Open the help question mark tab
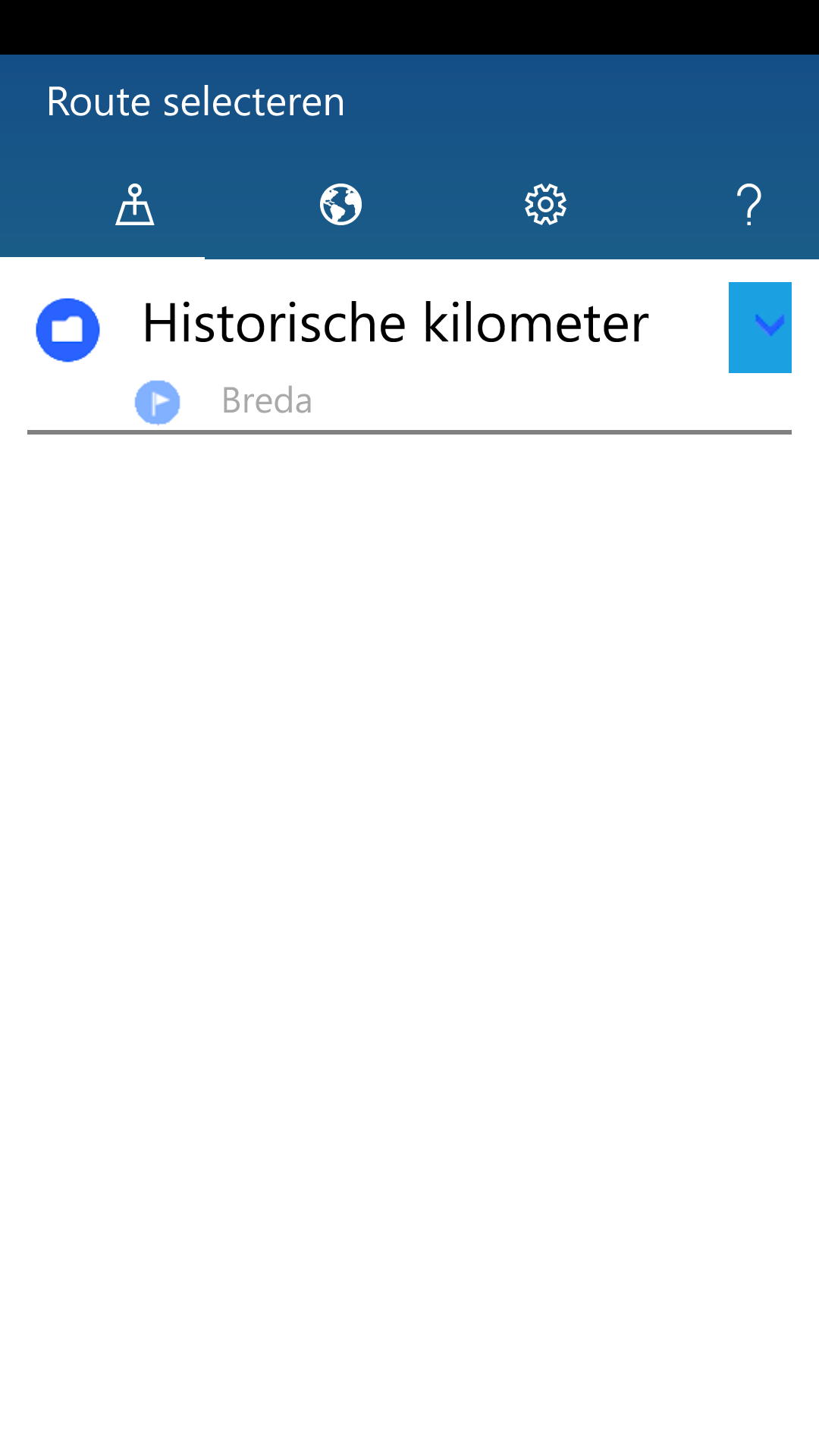This screenshot has height=1456, width=819. point(749,205)
